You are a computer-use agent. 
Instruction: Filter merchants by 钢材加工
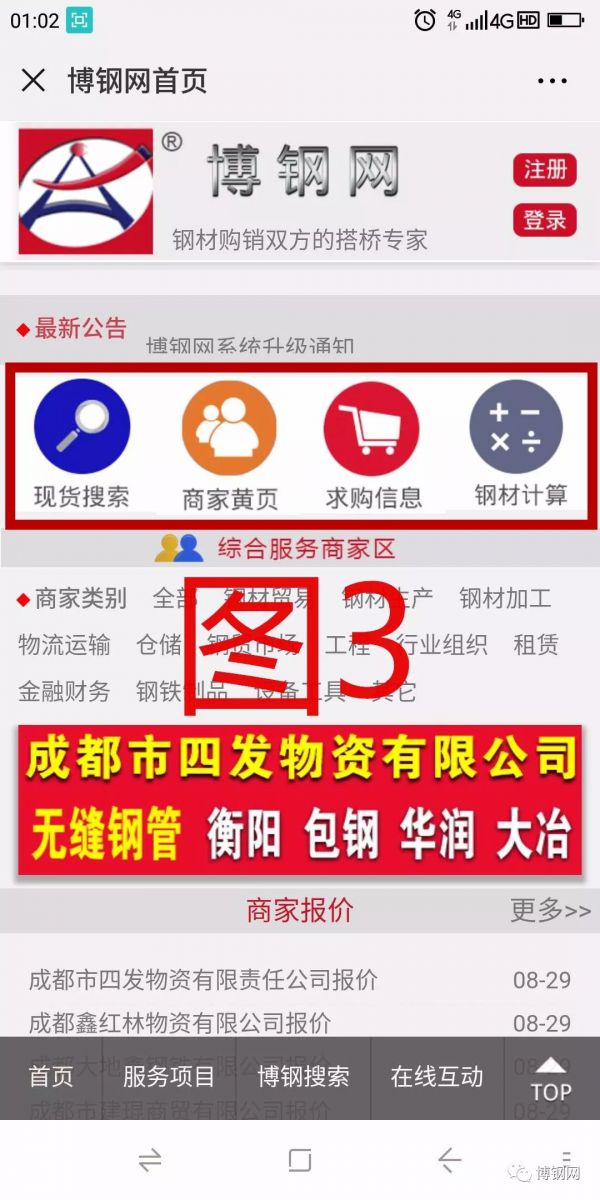pyautogui.click(x=505, y=599)
